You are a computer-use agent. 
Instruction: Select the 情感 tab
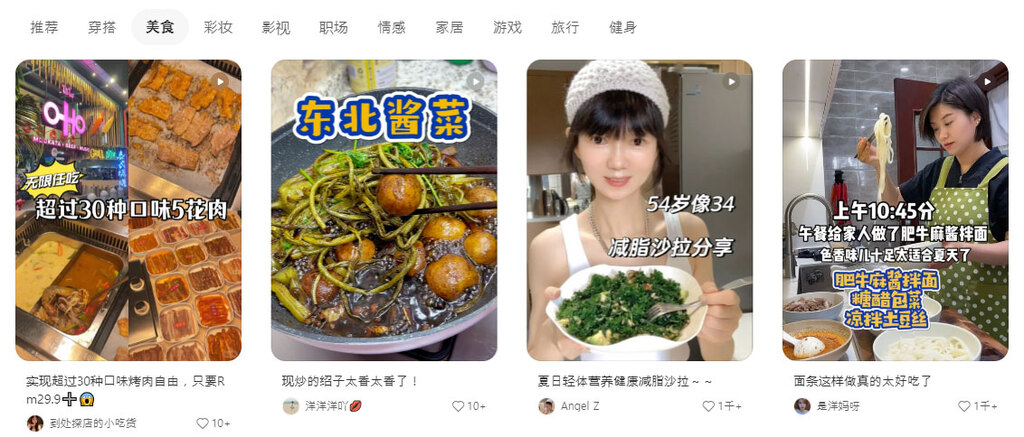click(392, 27)
